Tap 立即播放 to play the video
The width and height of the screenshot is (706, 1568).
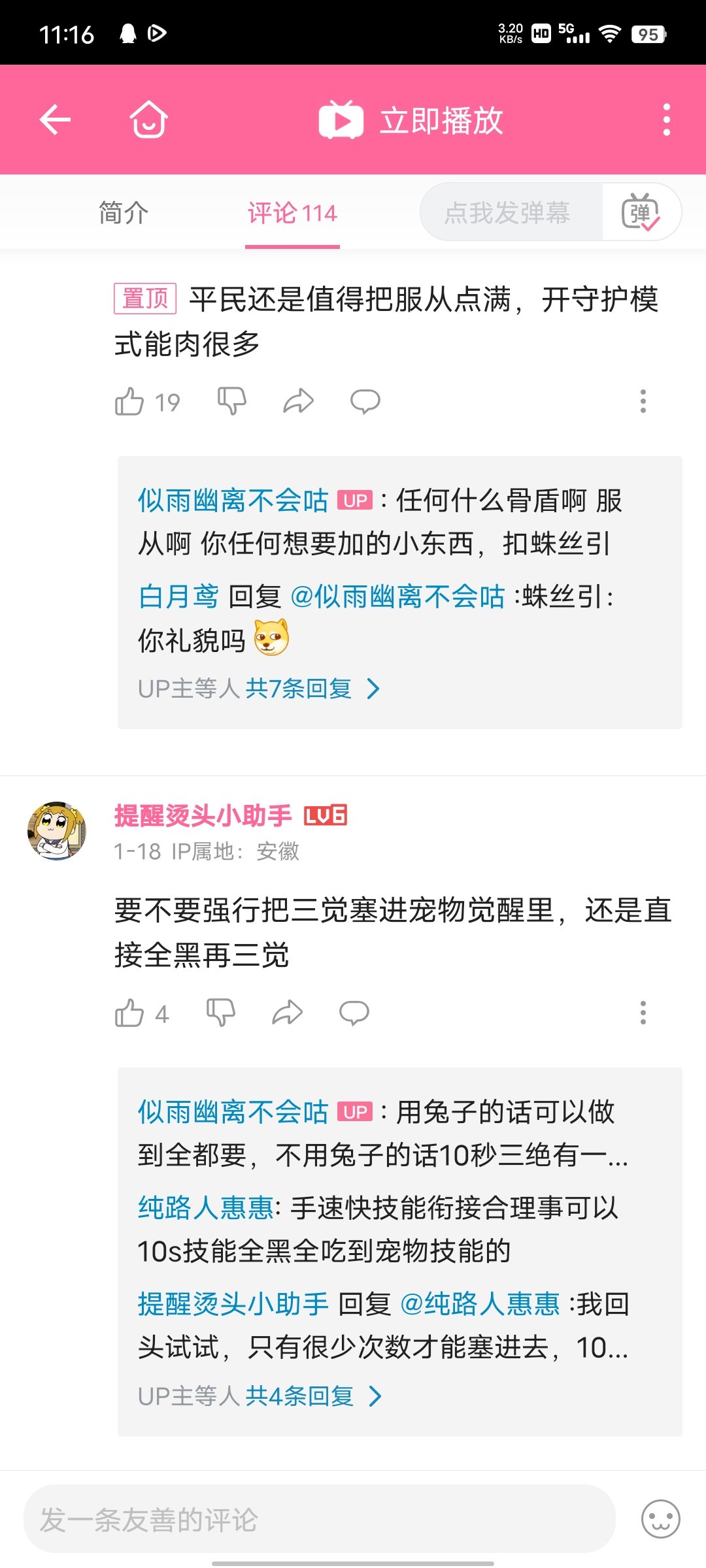(x=411, y=120)
